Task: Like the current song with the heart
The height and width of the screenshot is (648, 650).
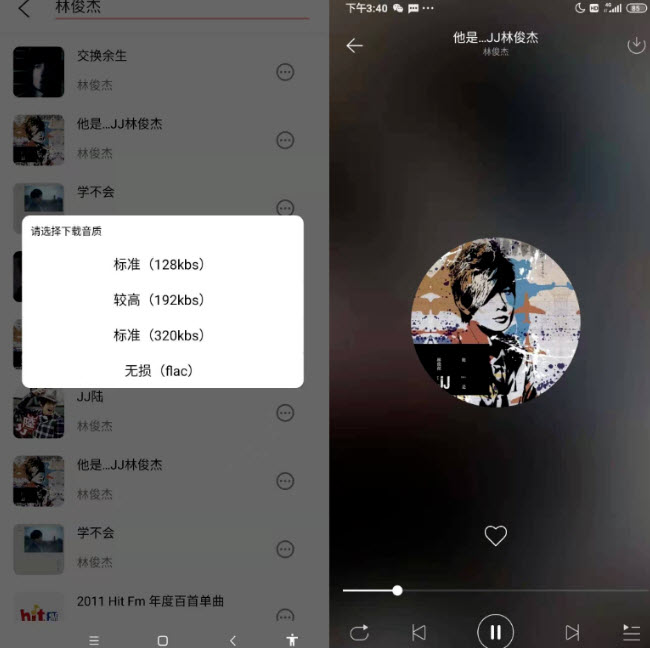Action: pyautogui.click(x=495, y=536)
